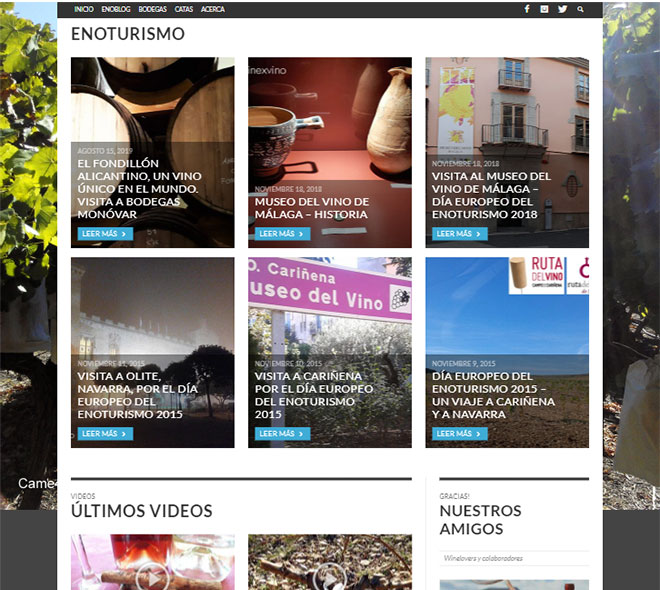Image resolution: width=660 pixels, height=590 pixels.
Task: Tap Leer más on Visita a Olite, Navarra
Action: pyautogui.click(x=105, y=434)
